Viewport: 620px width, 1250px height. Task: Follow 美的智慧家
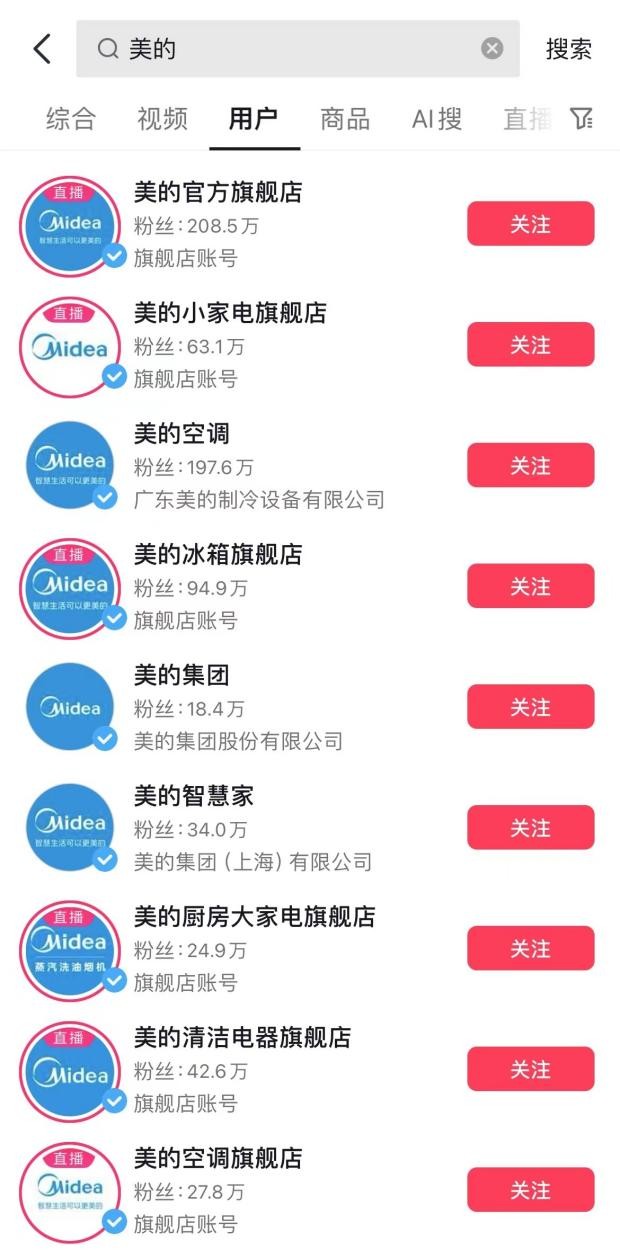tap(530, 827)
